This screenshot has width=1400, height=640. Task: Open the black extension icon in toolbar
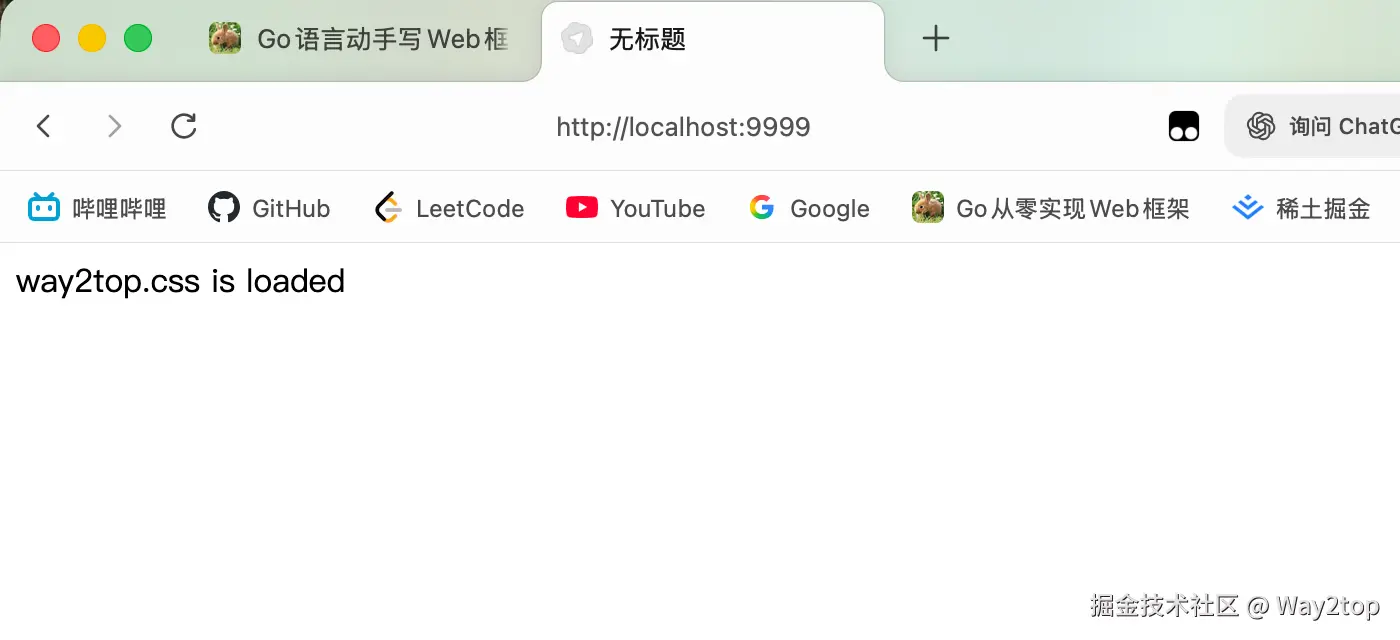[1184, 126]
